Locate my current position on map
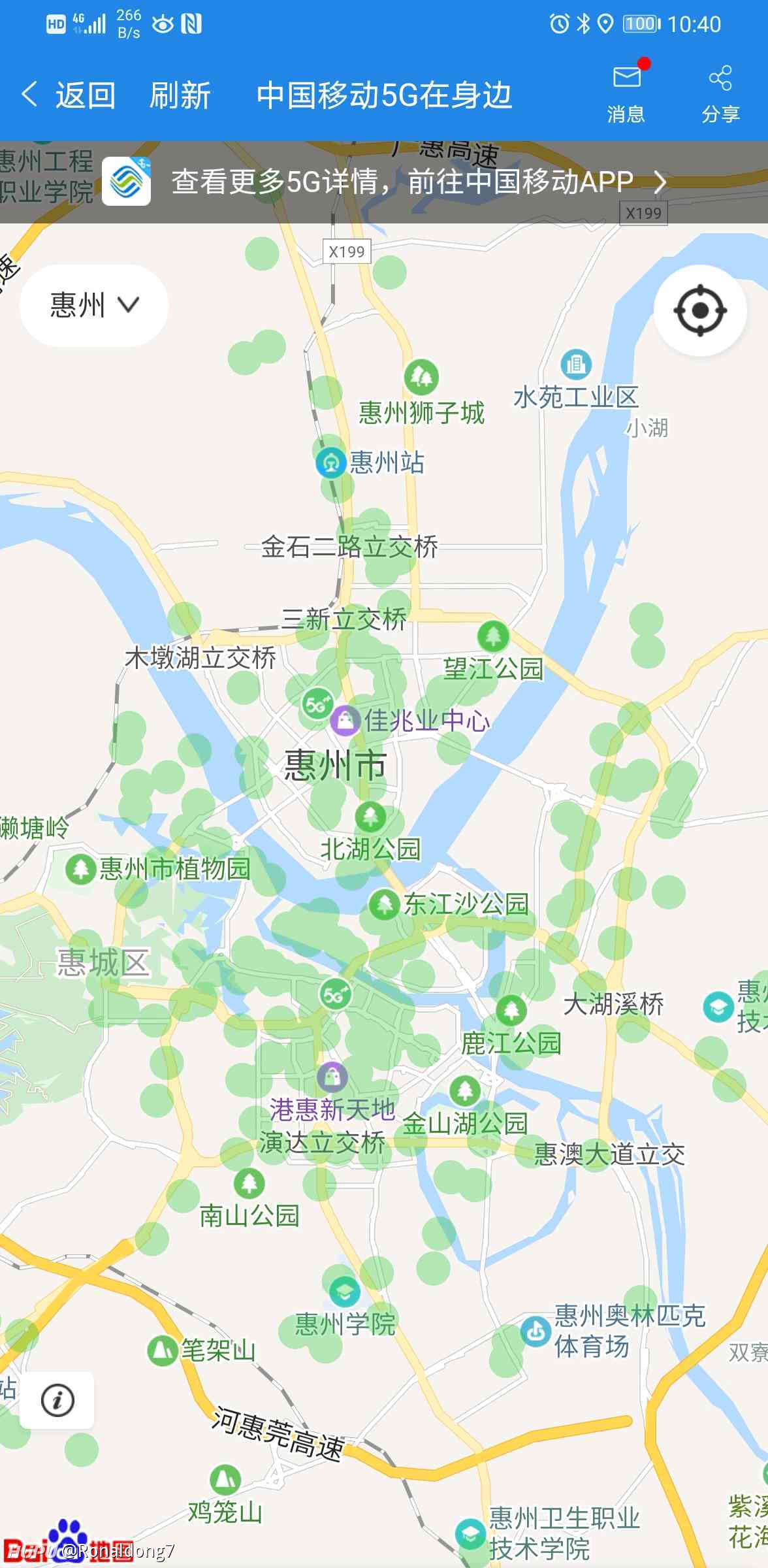768x1568 pixels. click(700, 310)
